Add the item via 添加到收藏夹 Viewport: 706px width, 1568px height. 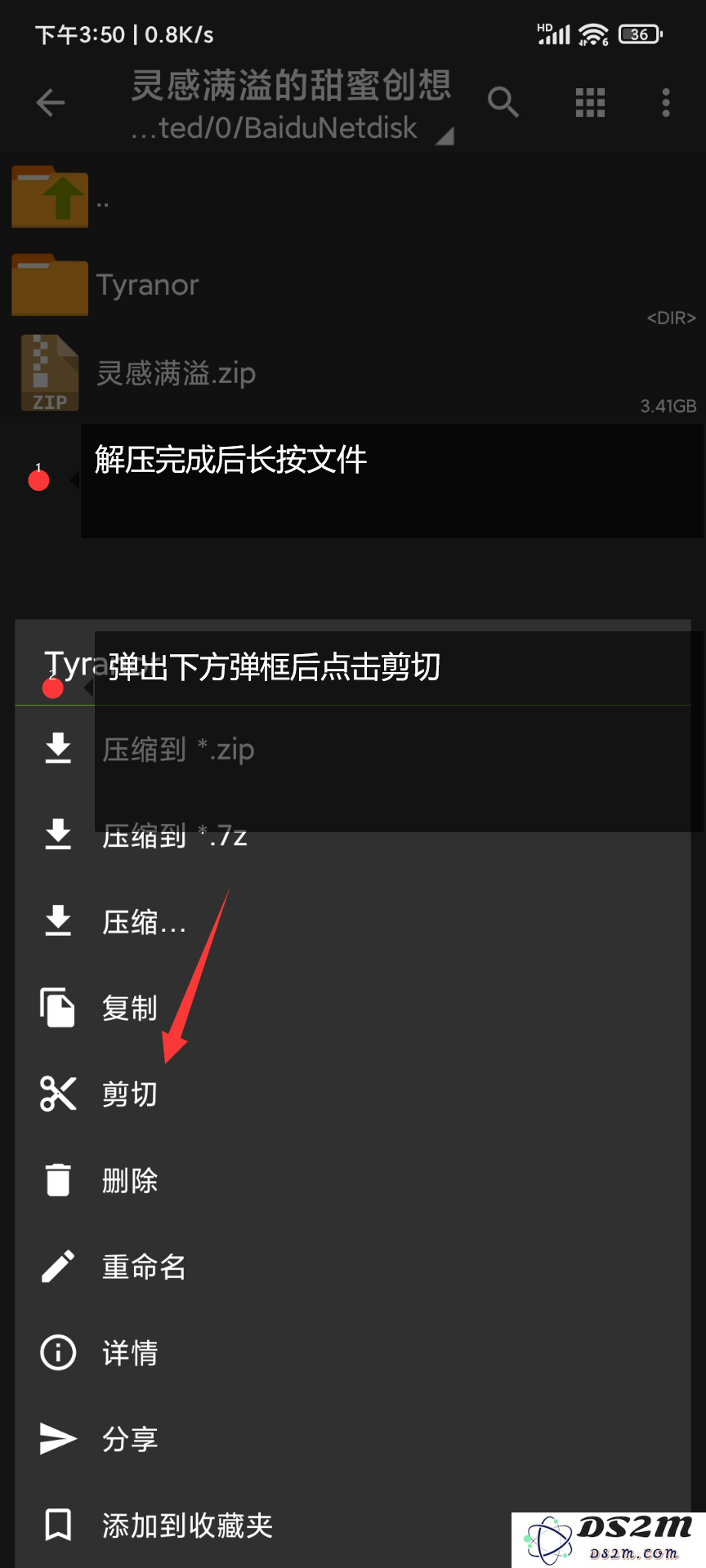[x=186, y=1525]
